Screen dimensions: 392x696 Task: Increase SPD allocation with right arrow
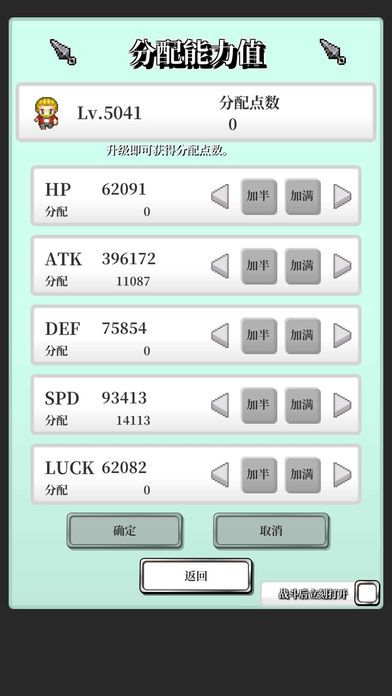(x=342, y=405)
